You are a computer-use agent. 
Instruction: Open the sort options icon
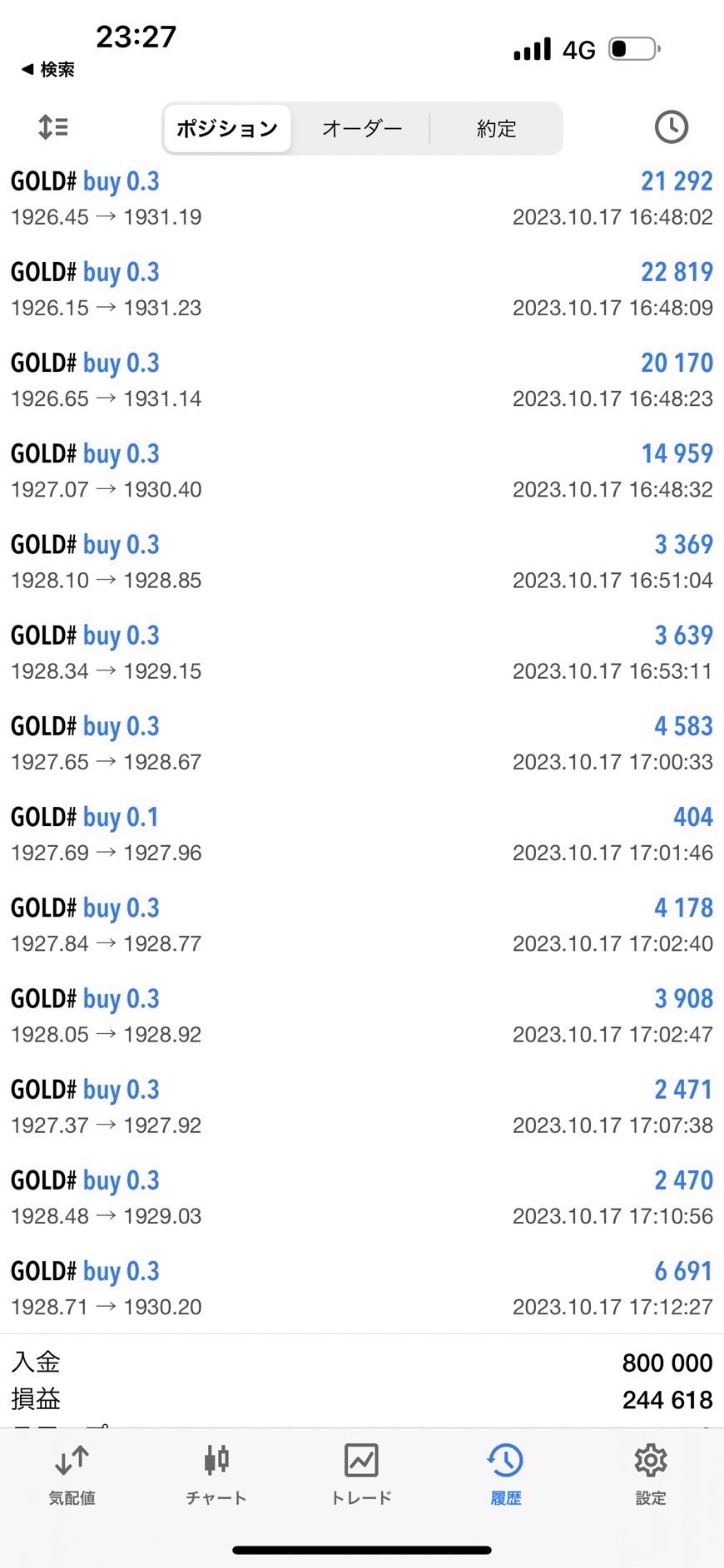pos(53,127)
